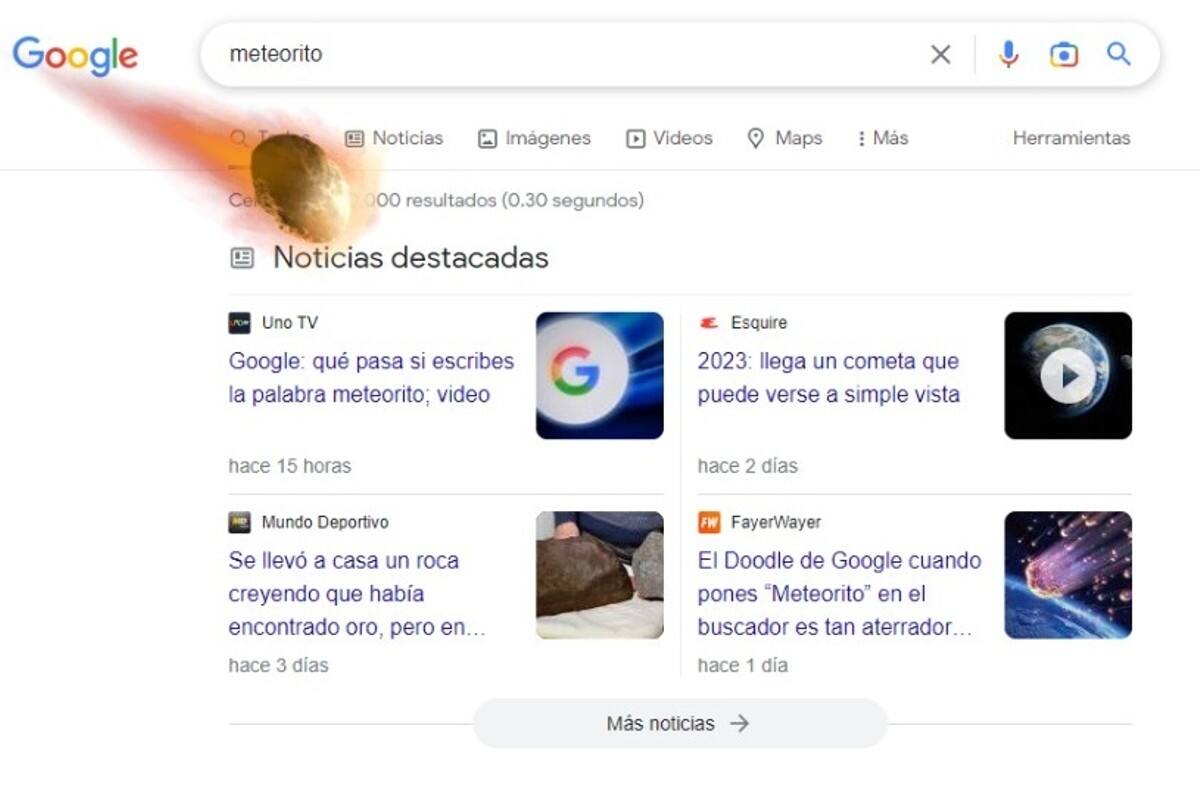This screenshot has height=800, width=1200.
Task: Go to Google home via the logo
Action: (x=75, y=55)
